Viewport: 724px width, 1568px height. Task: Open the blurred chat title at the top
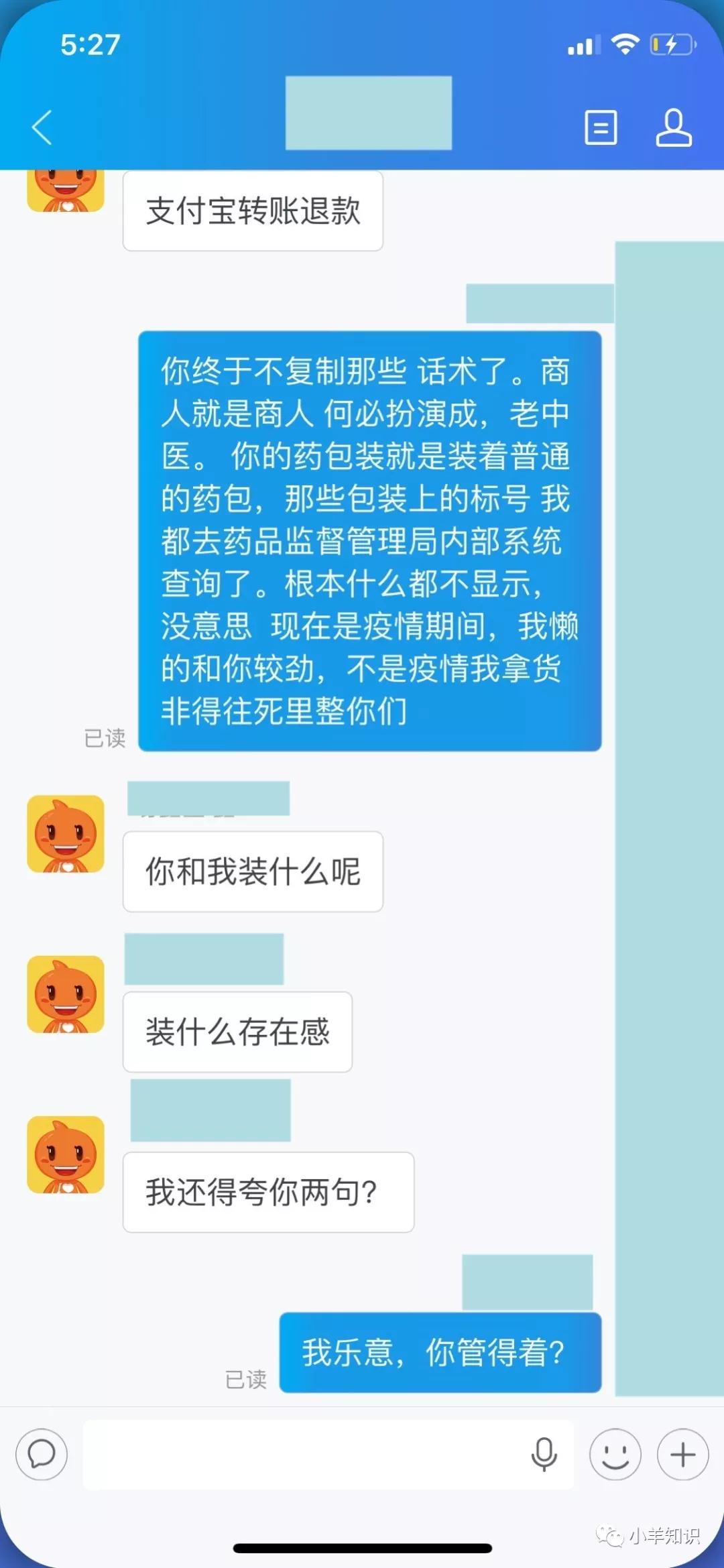[369, 113]
